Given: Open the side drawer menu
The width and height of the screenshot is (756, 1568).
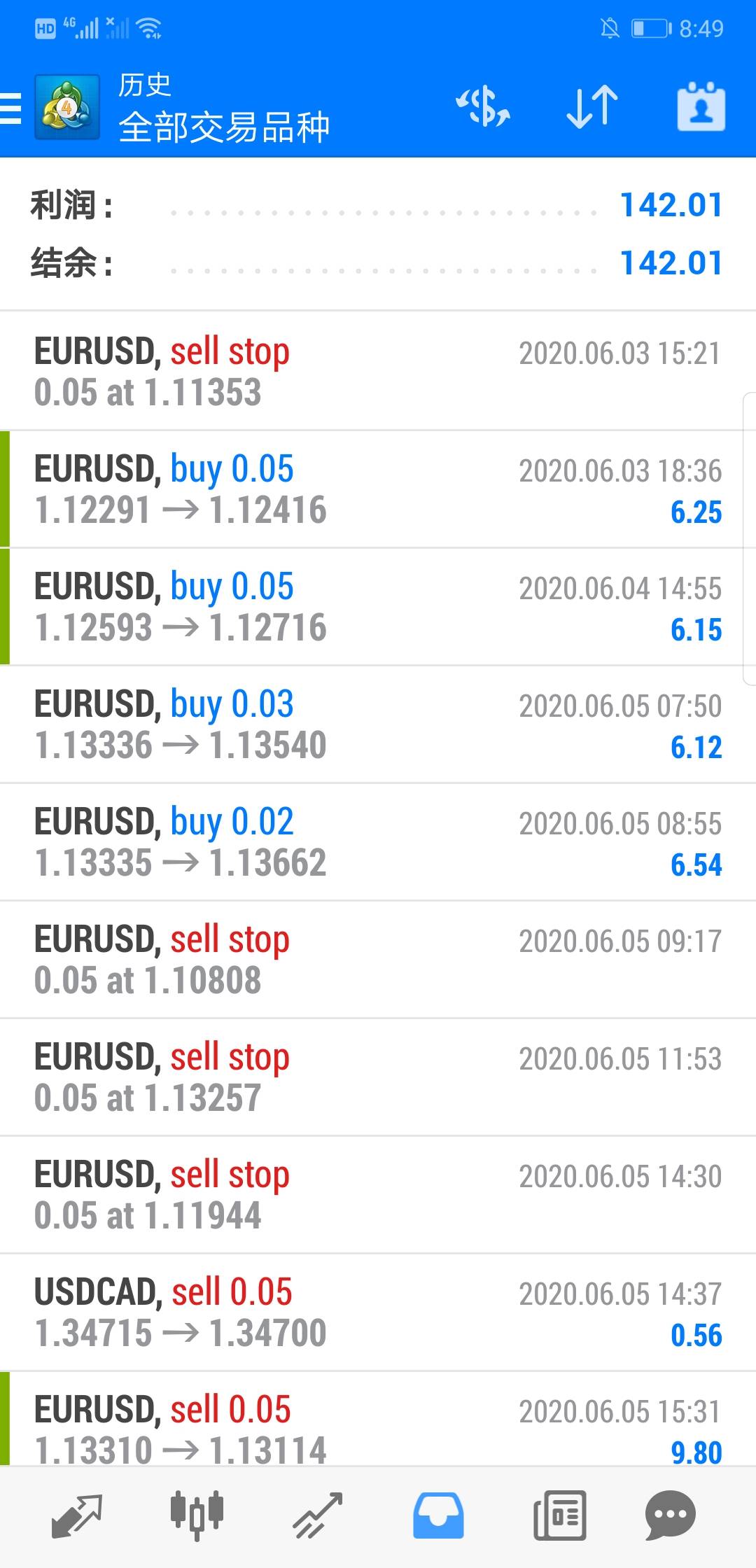Looking at the screenshot, I should 11,108.
